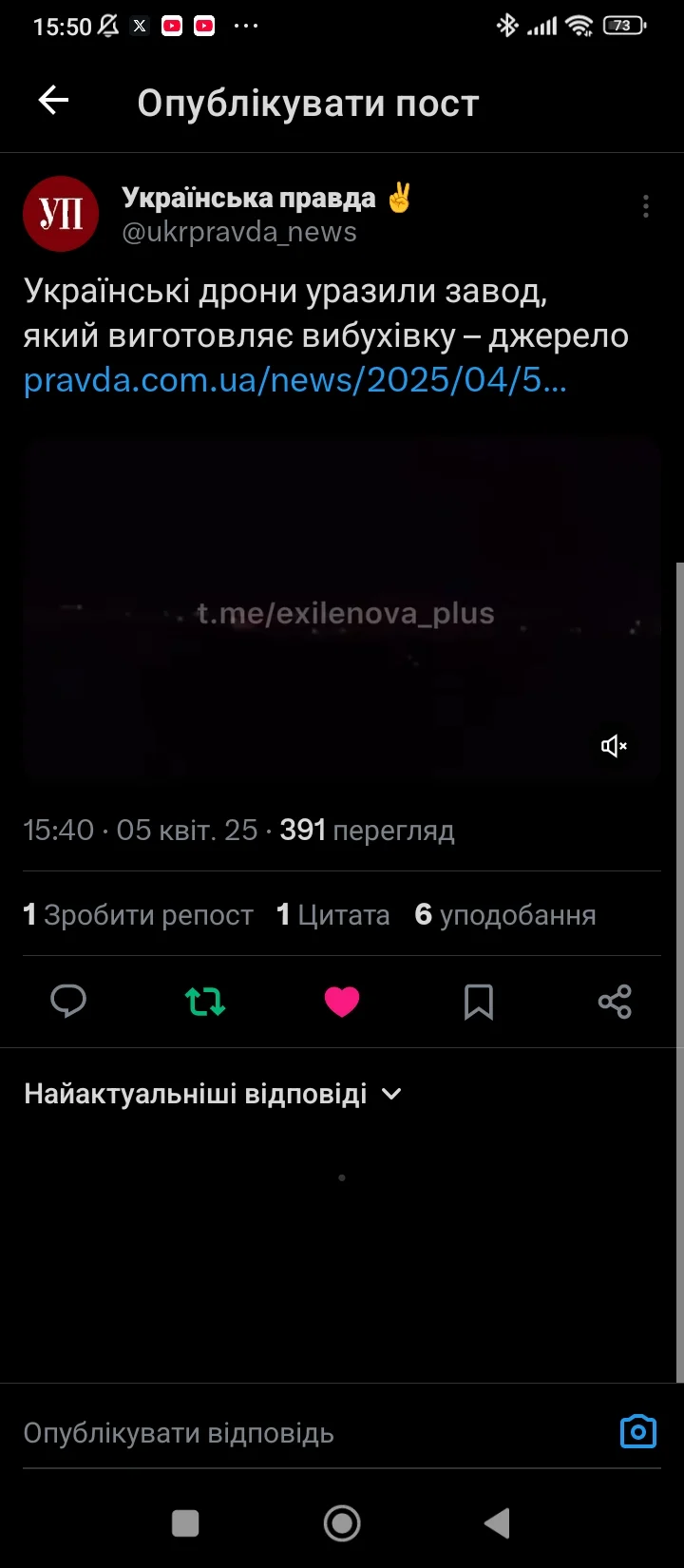Expand the Найактуальніші відповіді sorting dropdown
684x1568 pixels.
[214, 1094]
